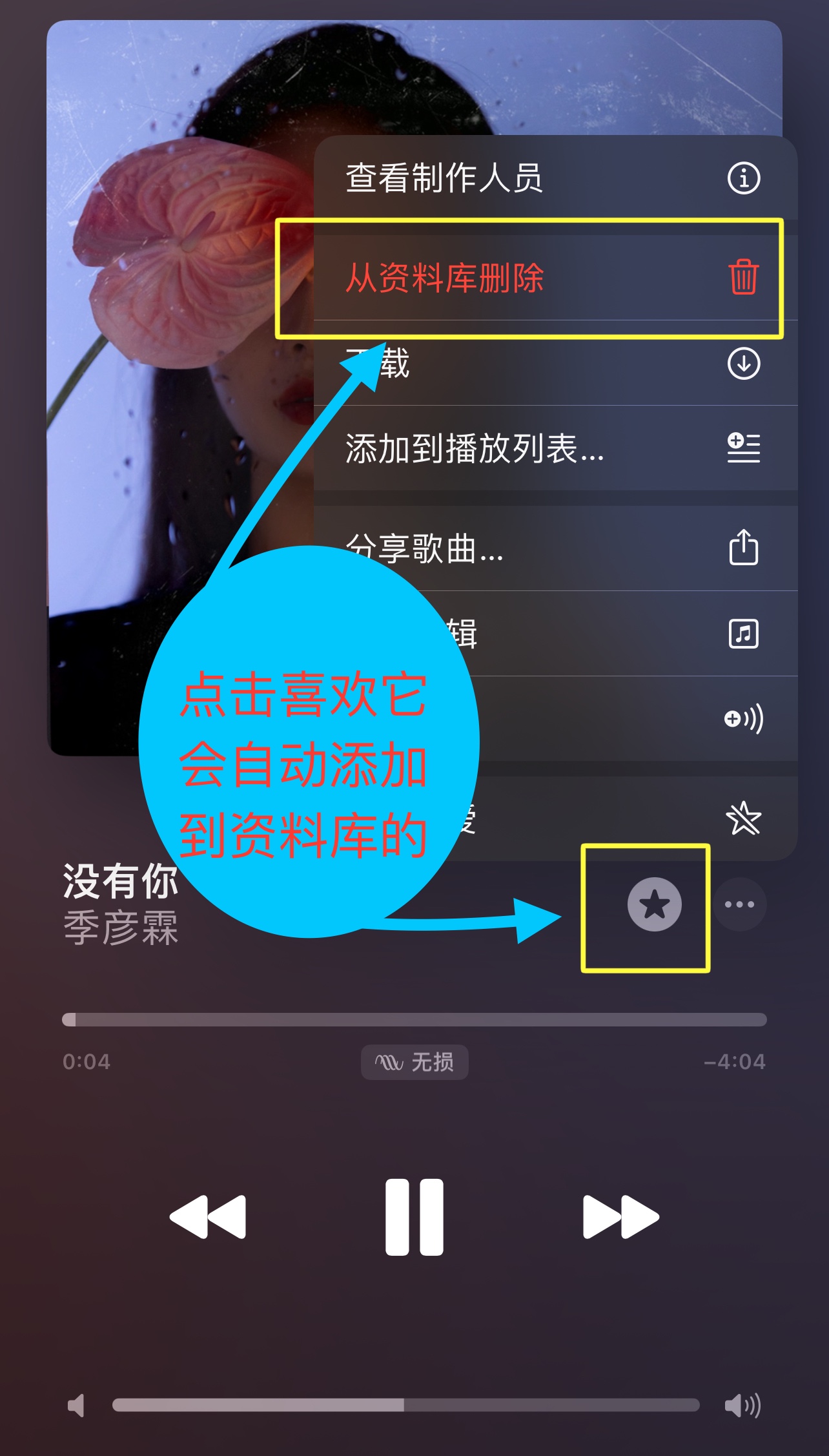This screenshot has width=829, height=1456.
Task: Tap the download arrow menu row
Action: [x=581, y=364]
